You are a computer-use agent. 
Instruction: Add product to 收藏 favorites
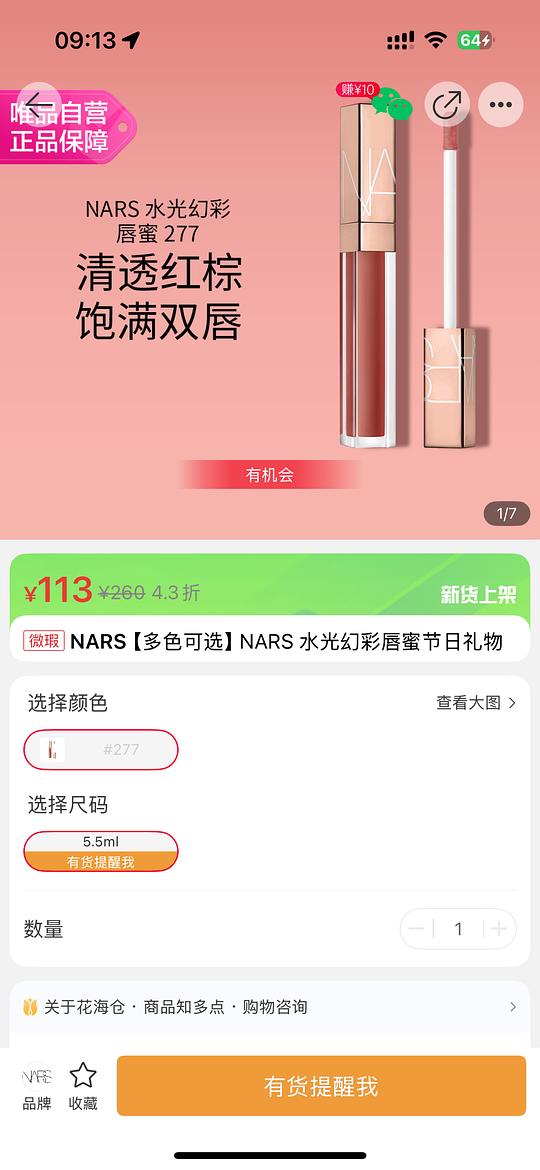tap(83, 1087)
